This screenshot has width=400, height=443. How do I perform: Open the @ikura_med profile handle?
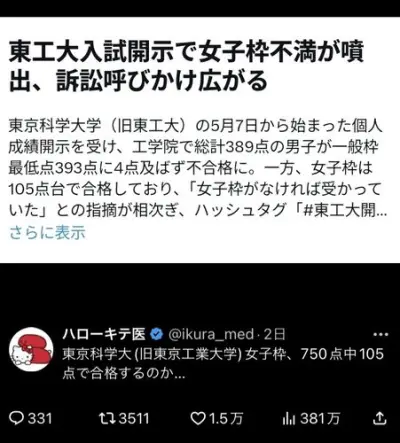pos(211,334)
